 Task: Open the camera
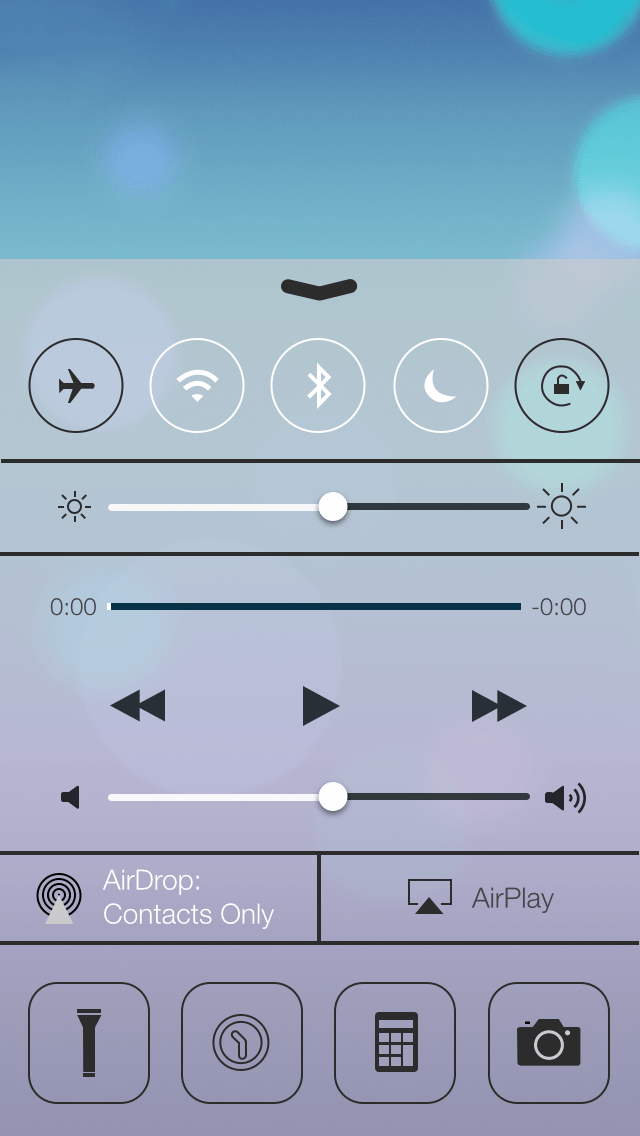coord(548,1043)
